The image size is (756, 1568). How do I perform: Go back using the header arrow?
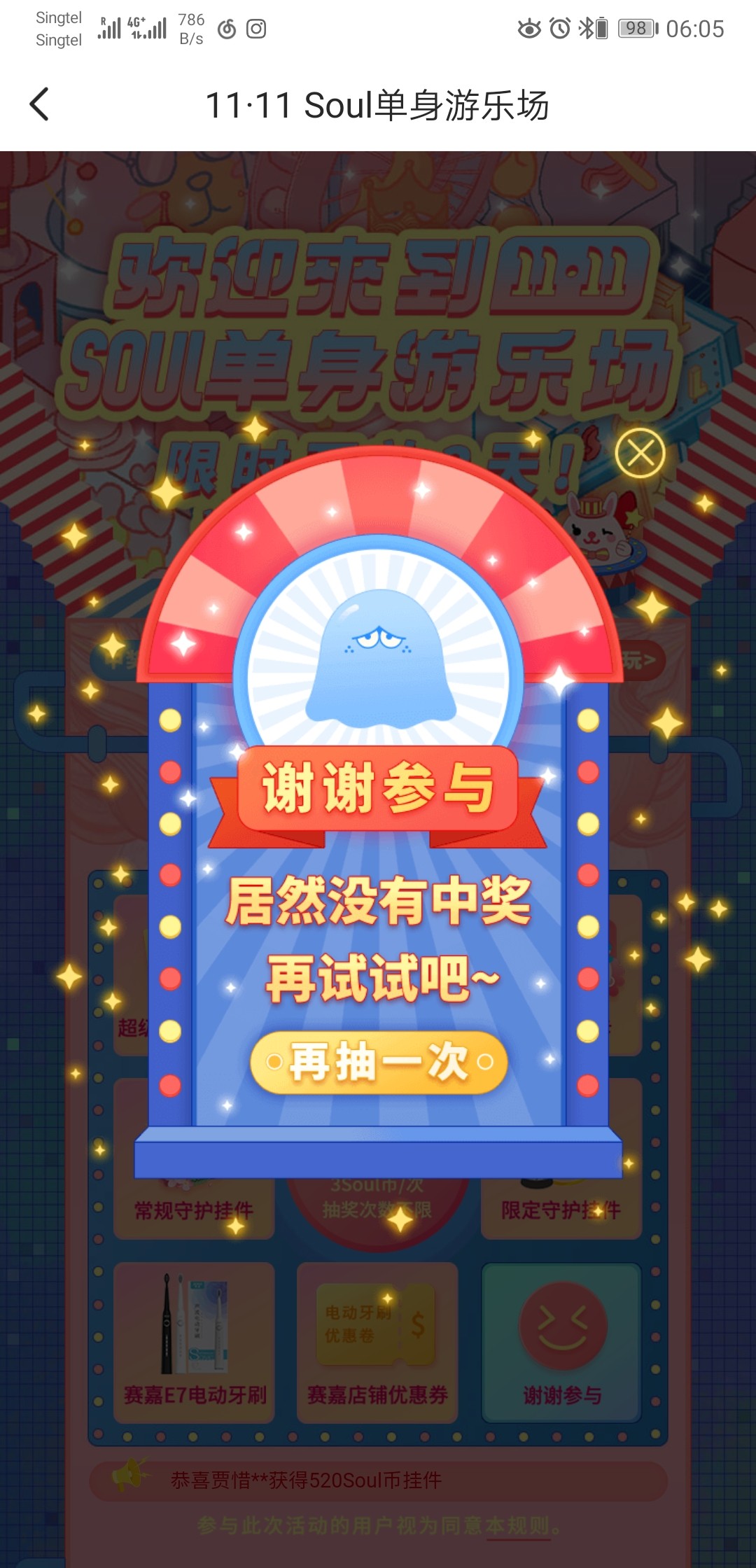[40, 104]
